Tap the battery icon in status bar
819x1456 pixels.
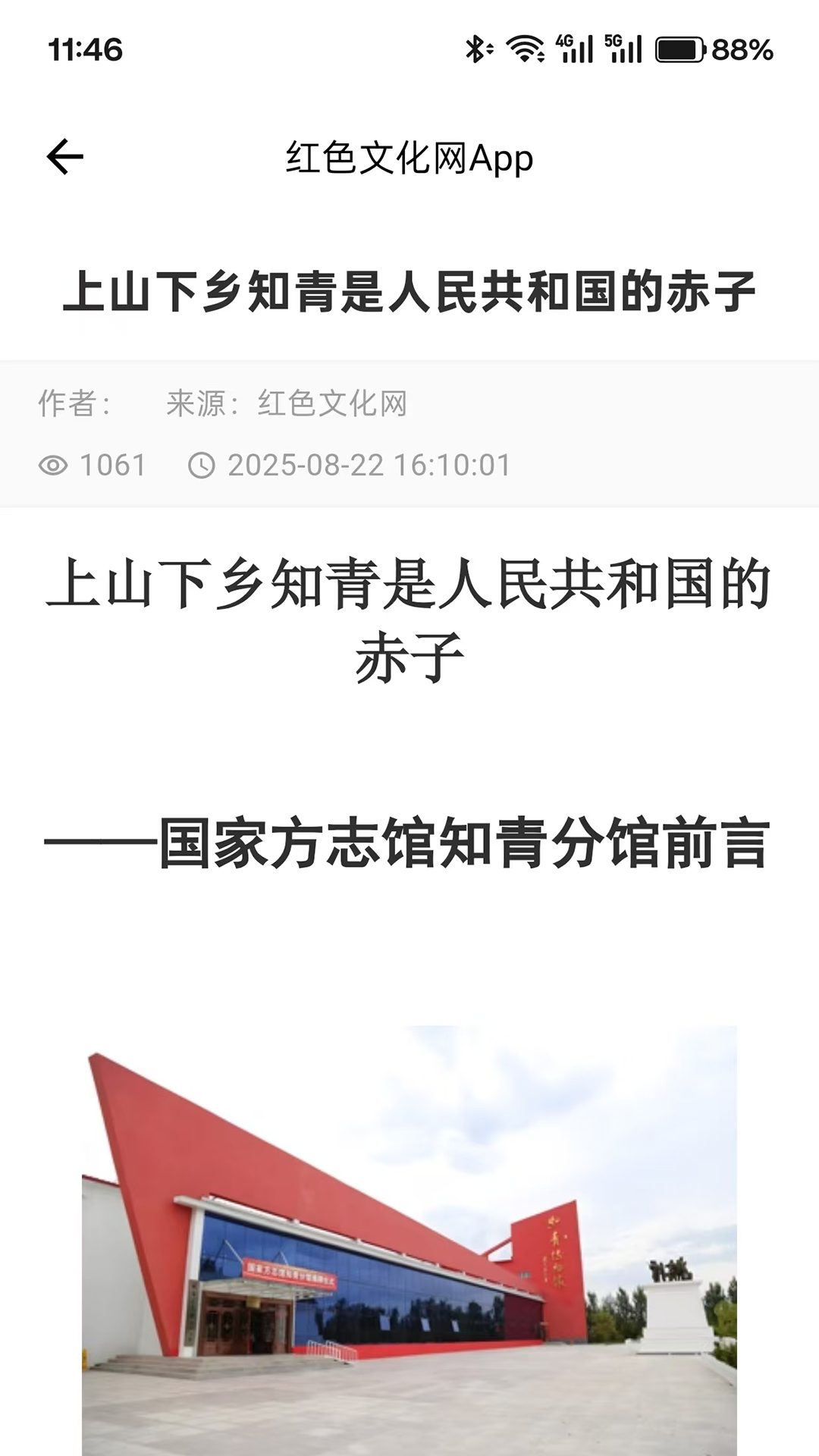[x=680, y=49]
